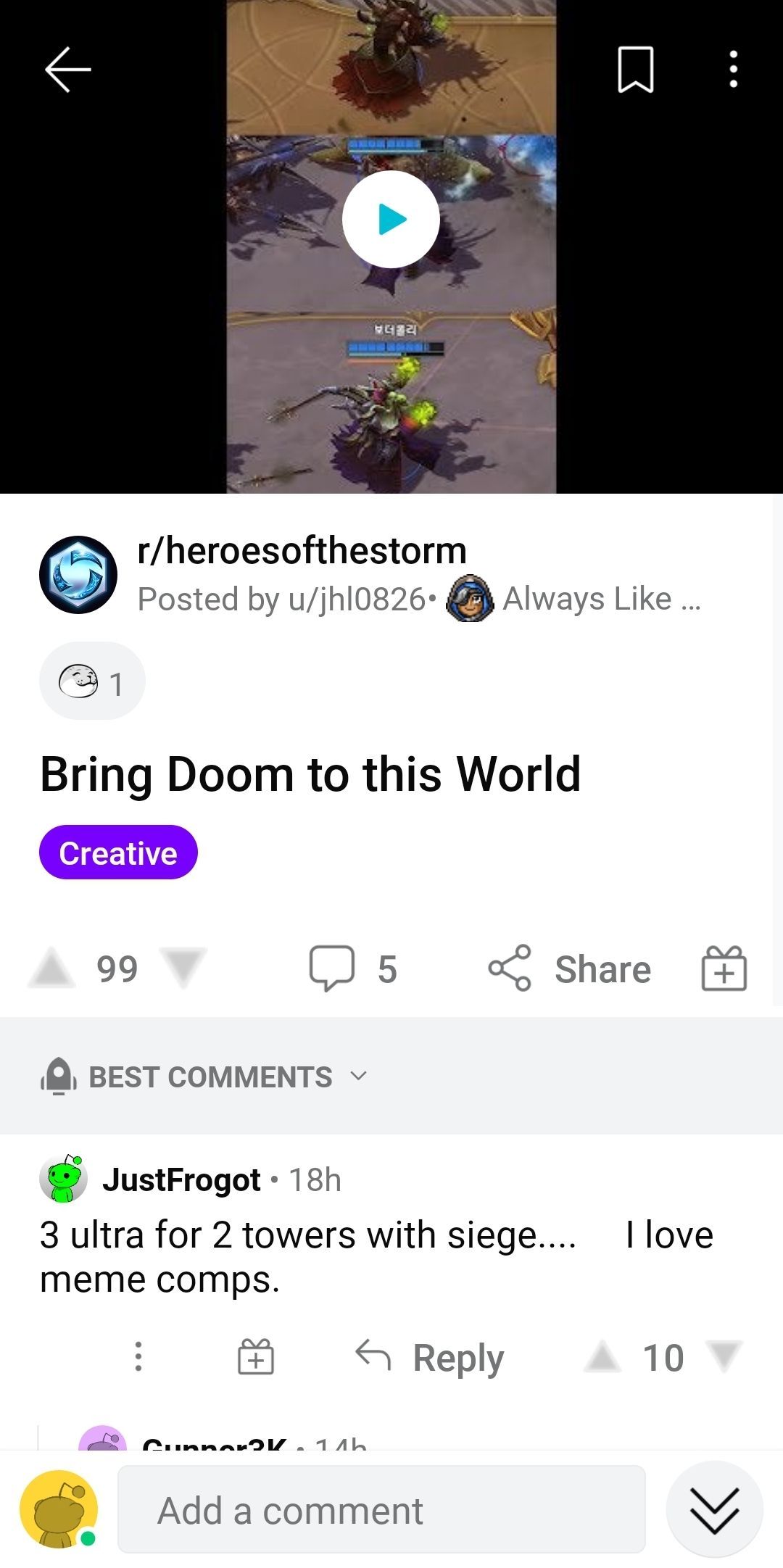Open the post overflow menu
The width and height of the screenshot is (783, 1568).
coord(733,70)
